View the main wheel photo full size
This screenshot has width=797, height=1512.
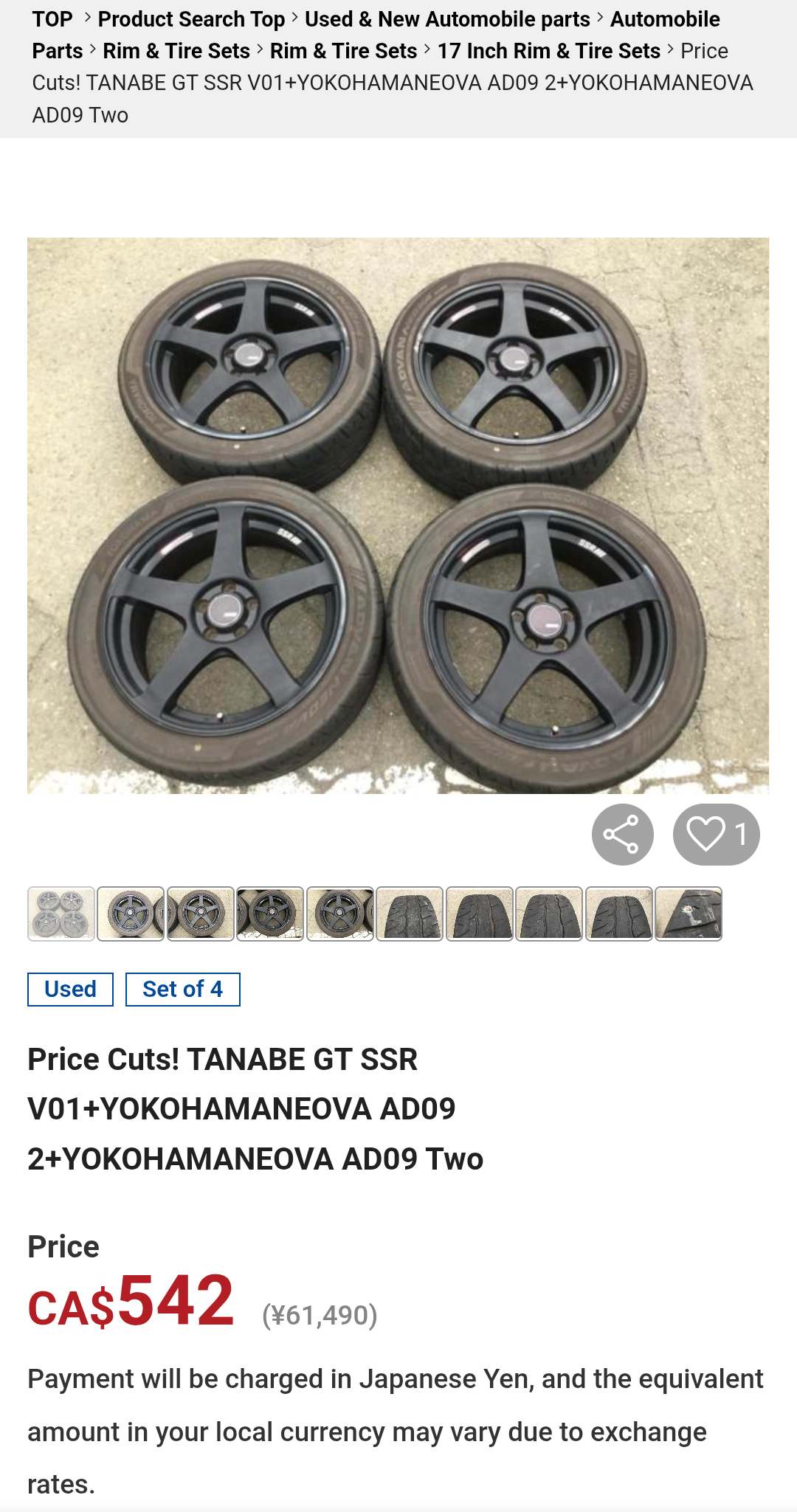[x=398, y=515]
